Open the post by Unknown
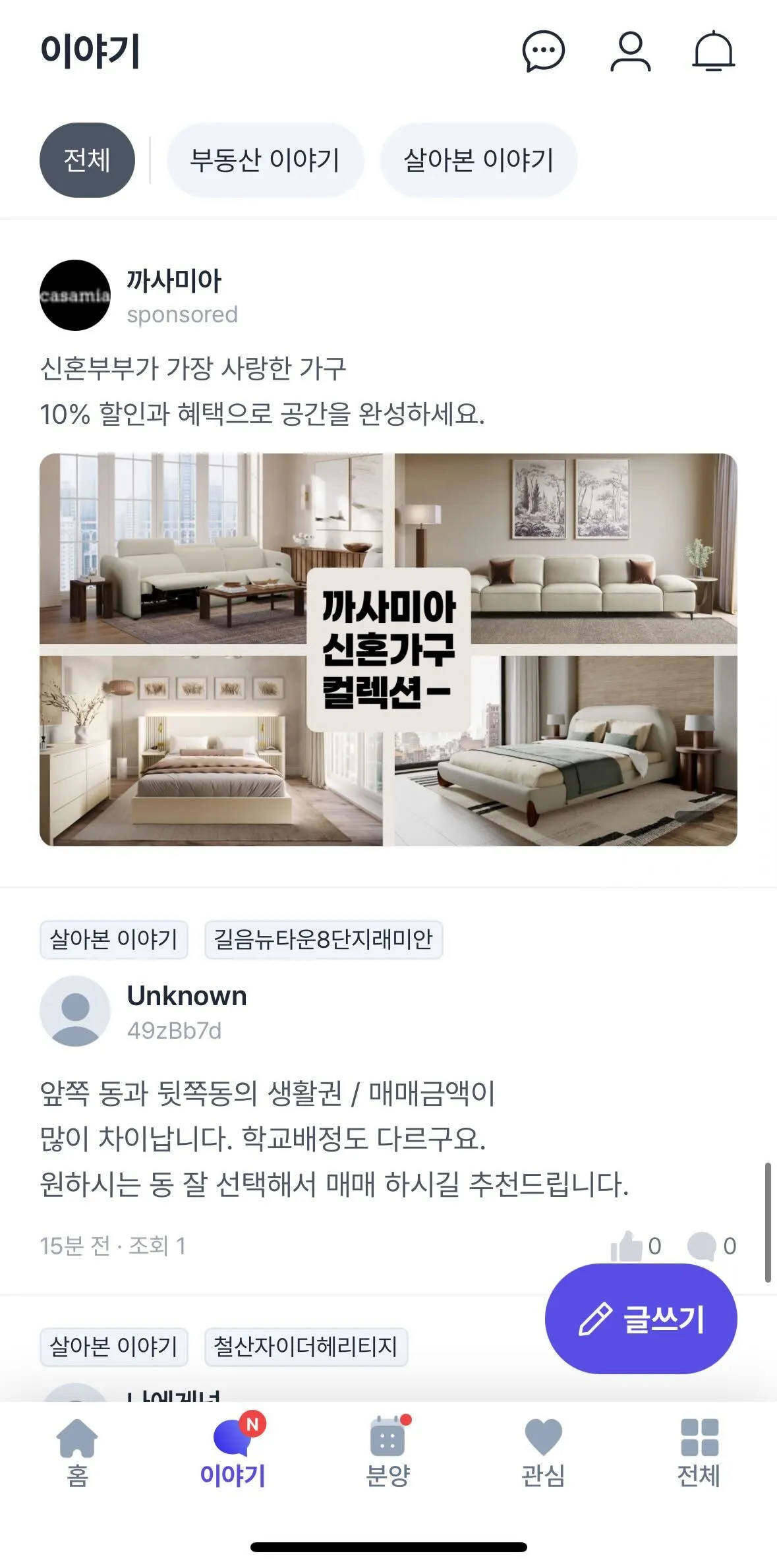This screenshot has height=1568, width=777. pos(333,1139)
